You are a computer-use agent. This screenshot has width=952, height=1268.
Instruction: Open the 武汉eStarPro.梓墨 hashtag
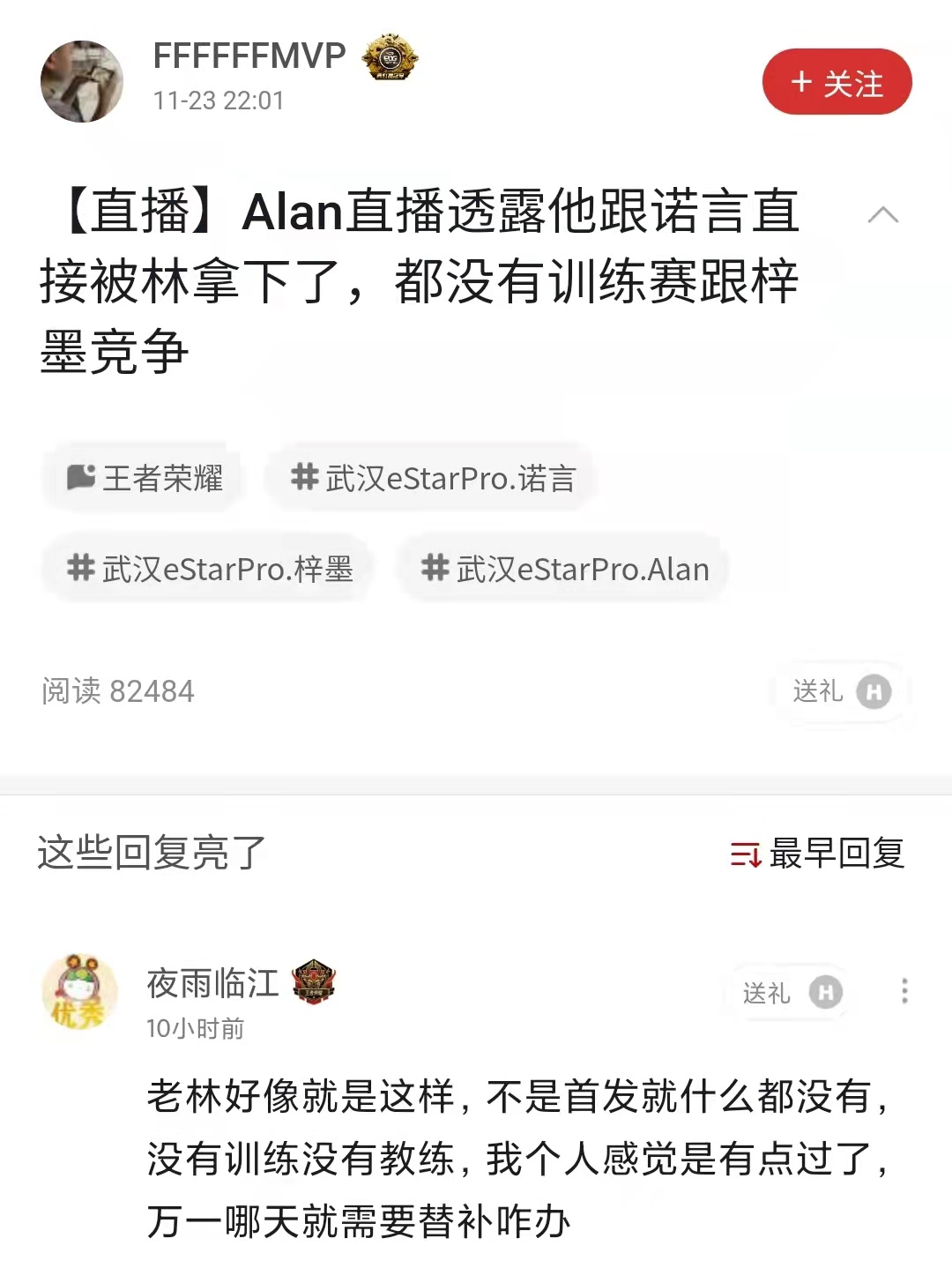pyautogui.click(x=210, y=569)
